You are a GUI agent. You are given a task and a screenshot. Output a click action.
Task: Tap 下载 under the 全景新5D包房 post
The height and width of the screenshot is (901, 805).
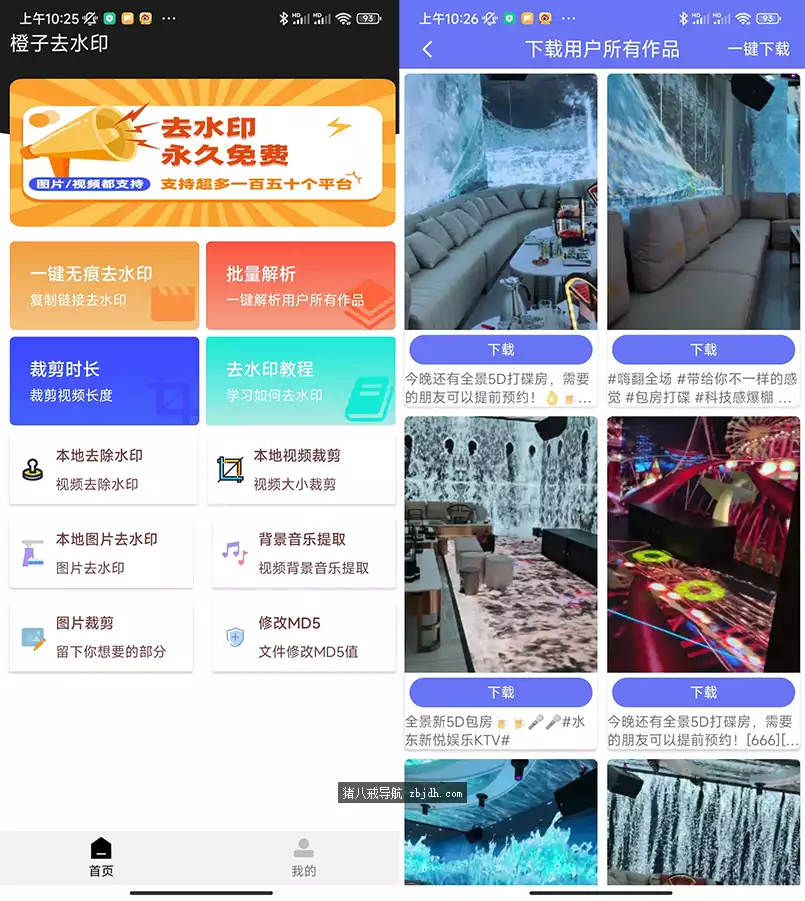[500, 692]
